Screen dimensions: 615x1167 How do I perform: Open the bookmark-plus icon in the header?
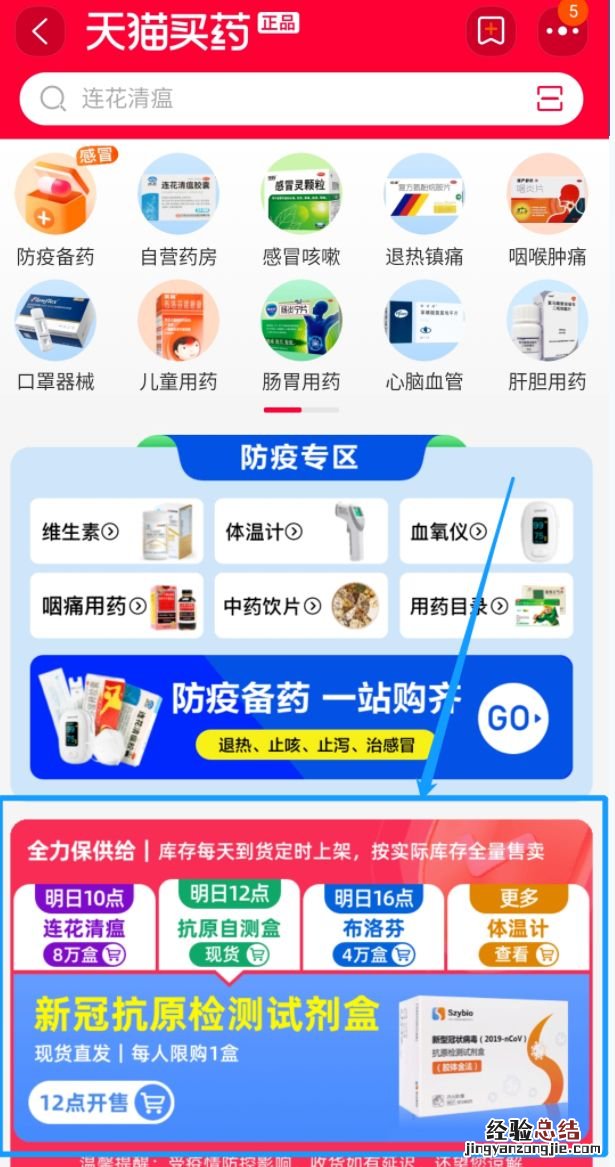tap(490, 32)
